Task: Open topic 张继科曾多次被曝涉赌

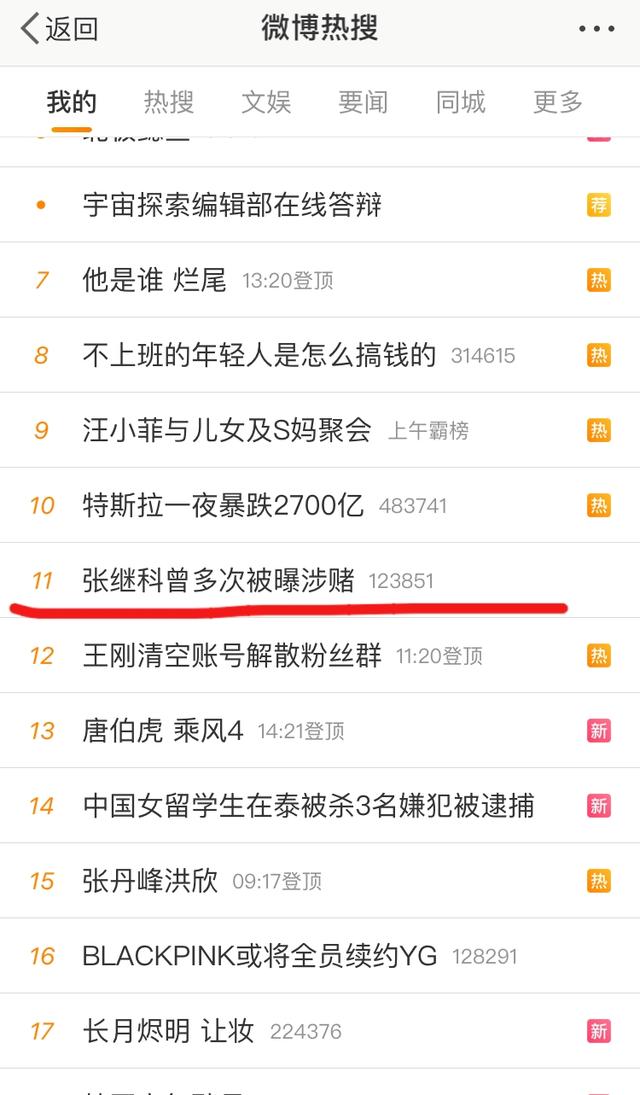Action: [218, 580]
